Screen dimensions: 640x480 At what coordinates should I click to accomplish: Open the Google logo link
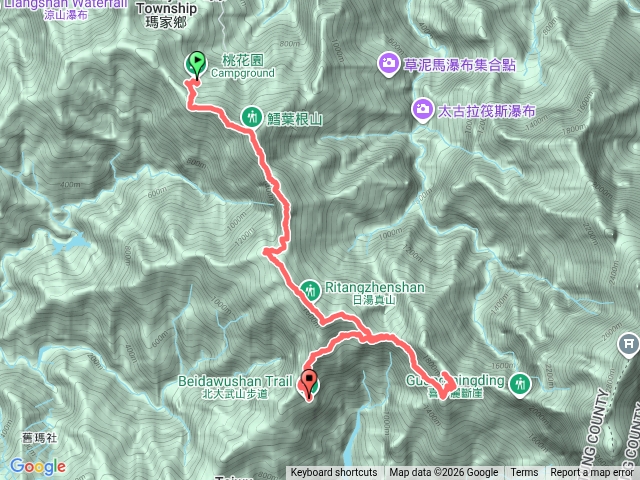click(38, 466)
